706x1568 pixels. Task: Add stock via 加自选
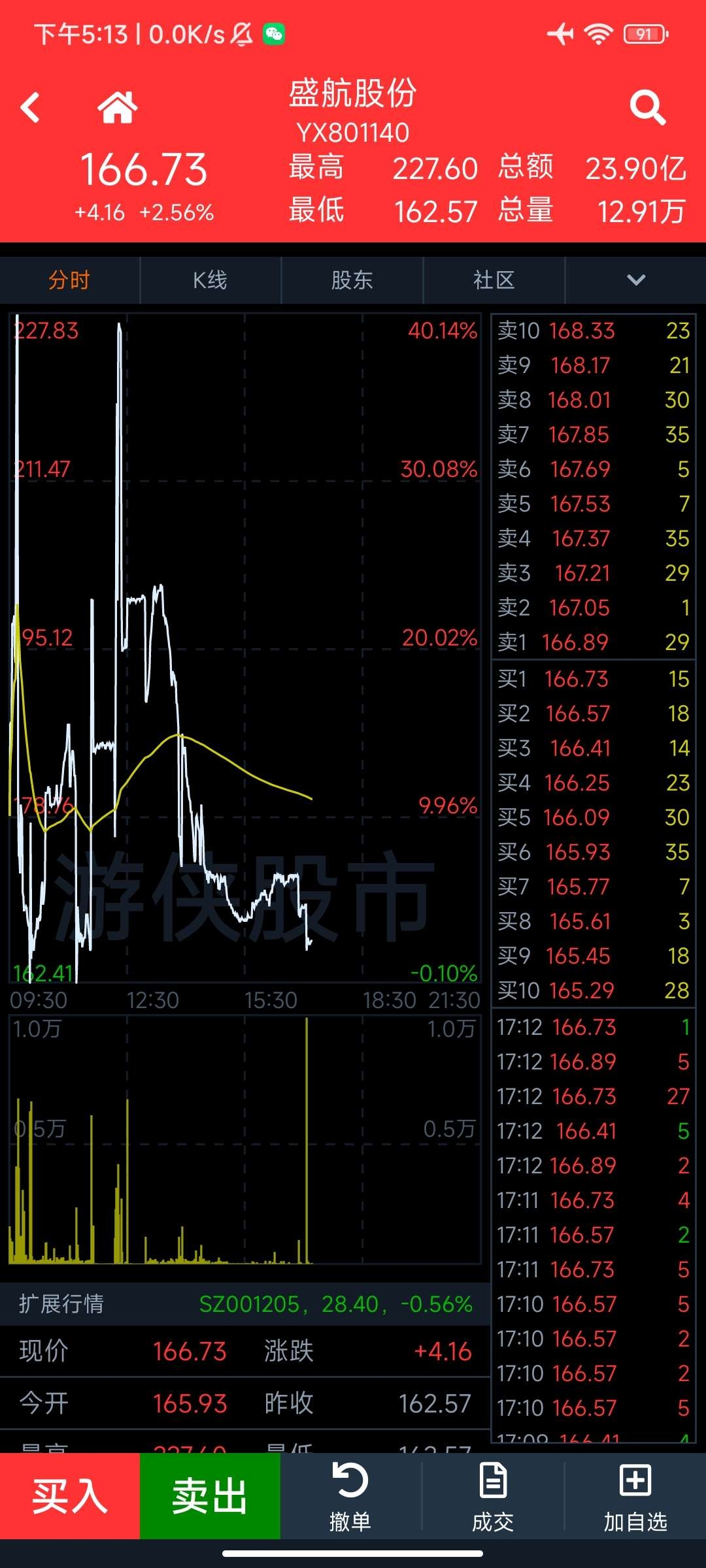(635, 1496)
